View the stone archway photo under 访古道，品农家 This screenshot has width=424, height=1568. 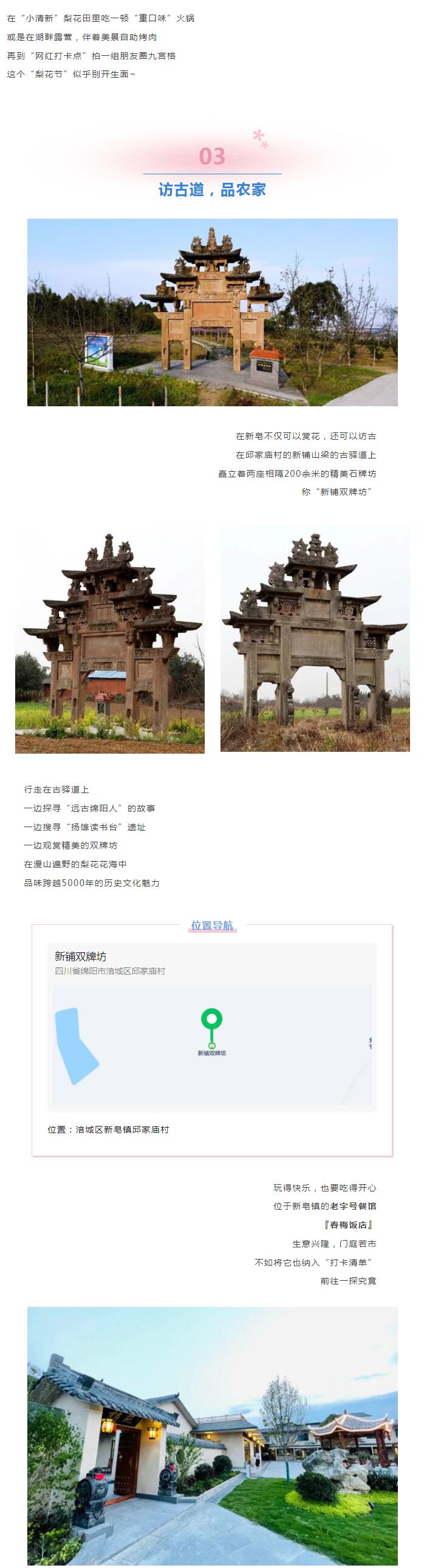point(212,312)
